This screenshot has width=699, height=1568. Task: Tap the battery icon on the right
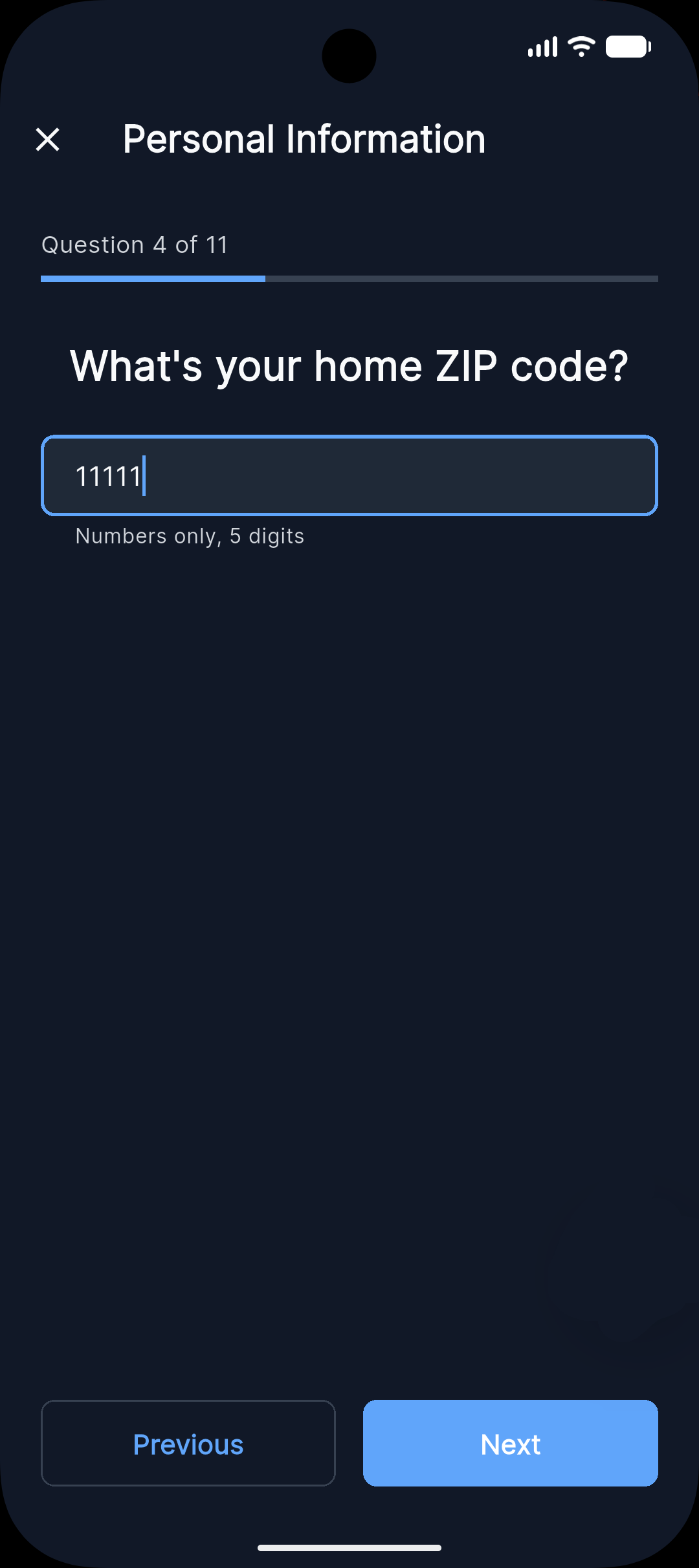(627, 46)
